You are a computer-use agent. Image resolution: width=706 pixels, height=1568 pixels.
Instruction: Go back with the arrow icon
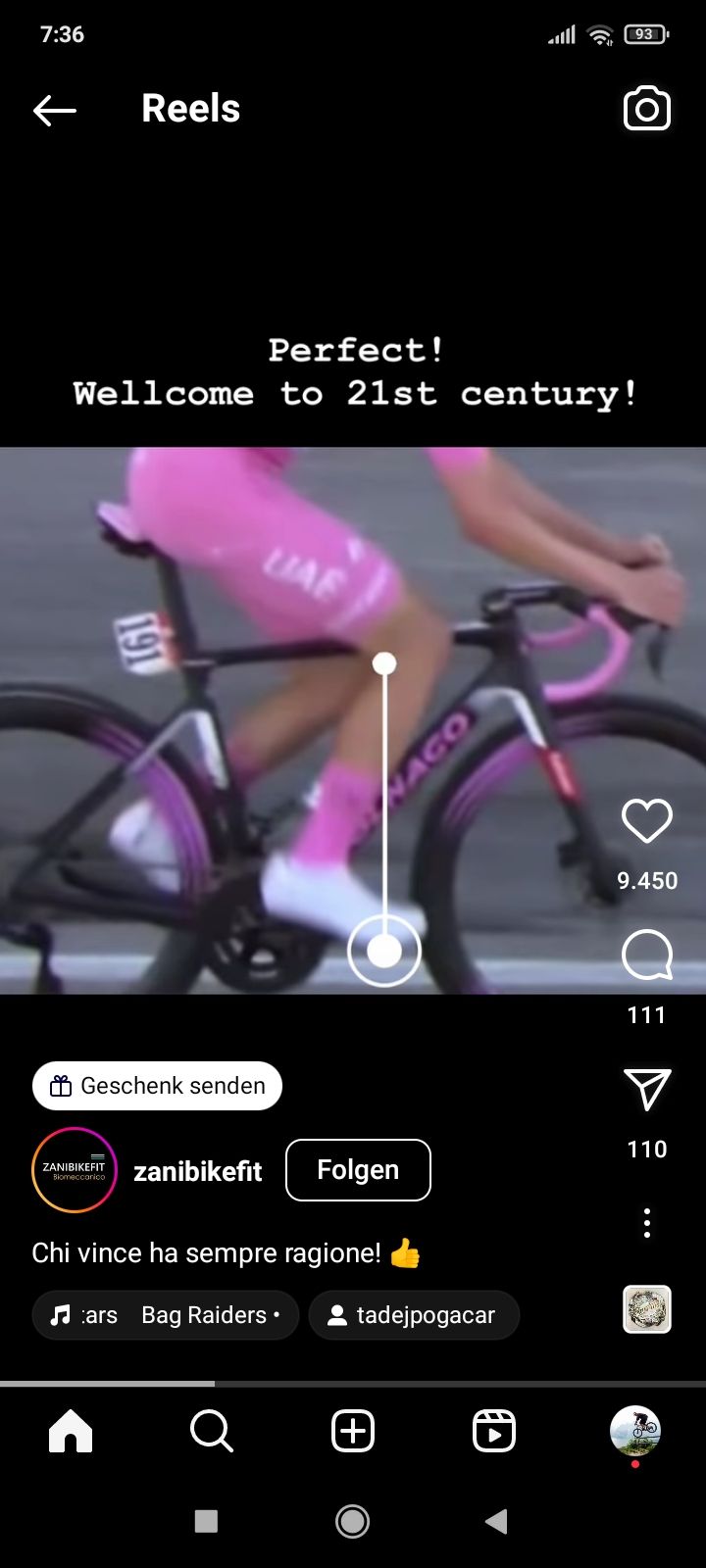click(x=55, y=109)
